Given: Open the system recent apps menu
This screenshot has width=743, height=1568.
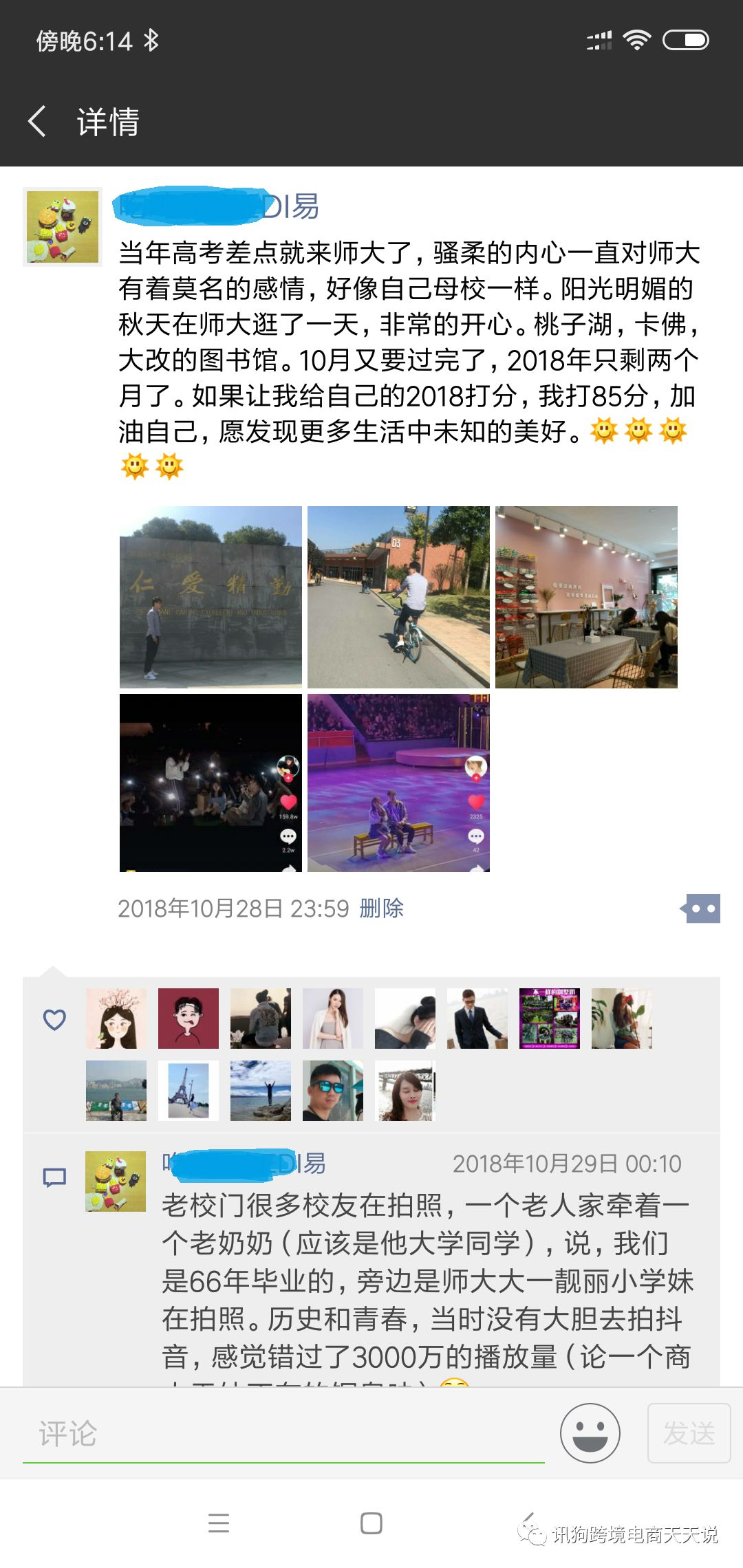Looking at the screenshot, I should [219, 1523].
